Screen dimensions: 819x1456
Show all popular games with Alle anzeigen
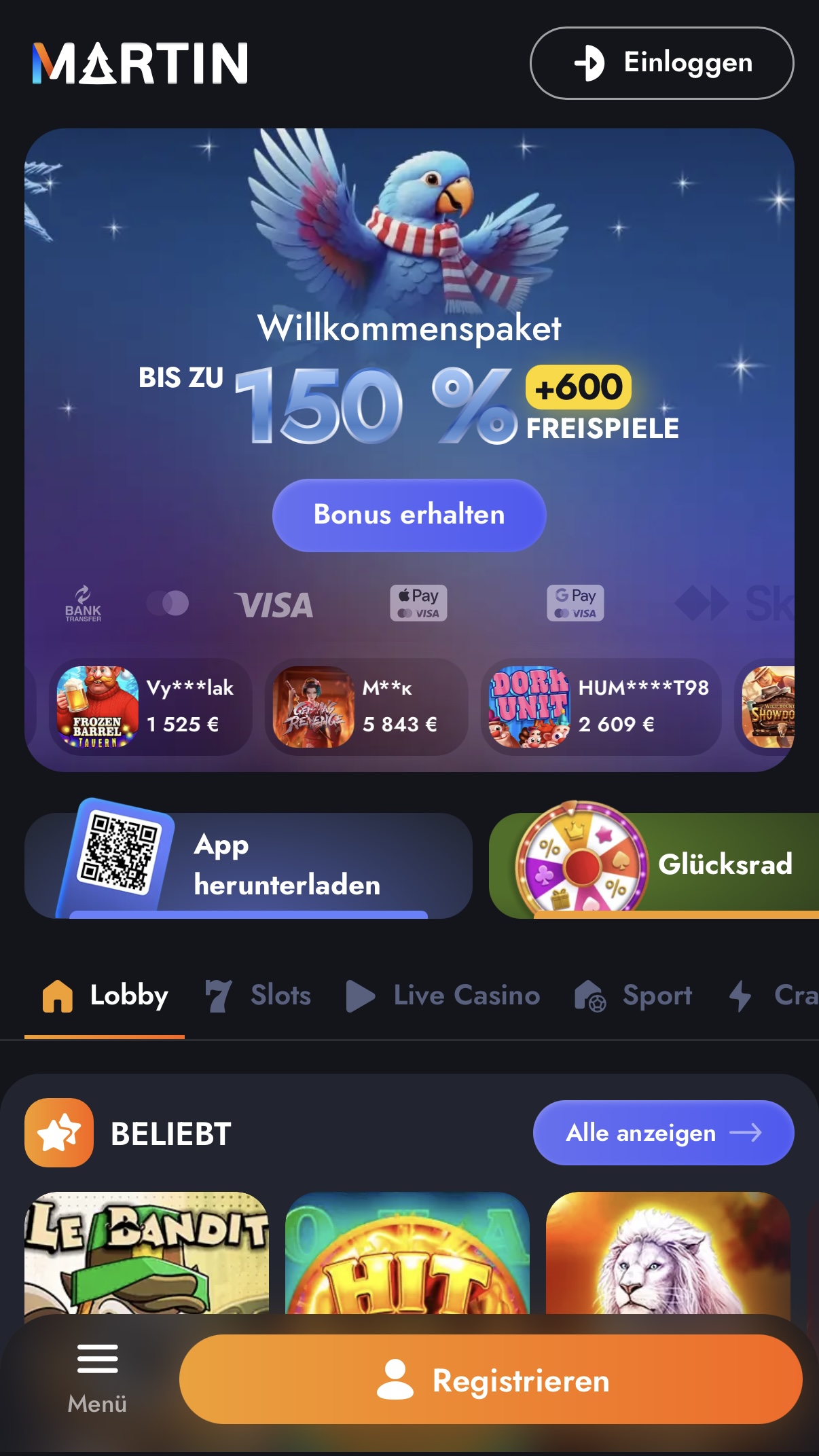tap(663, 1133)
